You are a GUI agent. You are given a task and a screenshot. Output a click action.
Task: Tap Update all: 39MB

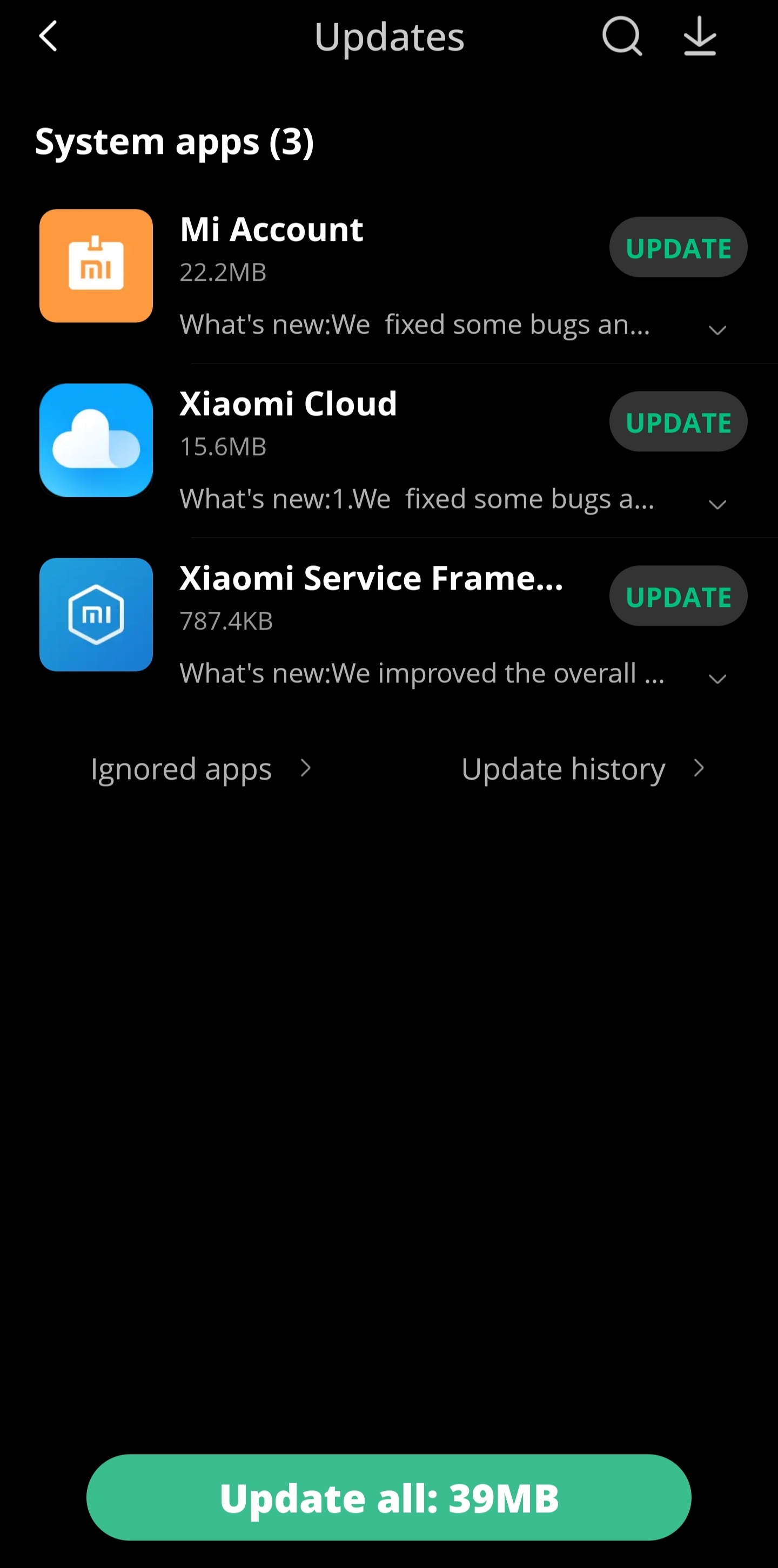(388, 1497)
